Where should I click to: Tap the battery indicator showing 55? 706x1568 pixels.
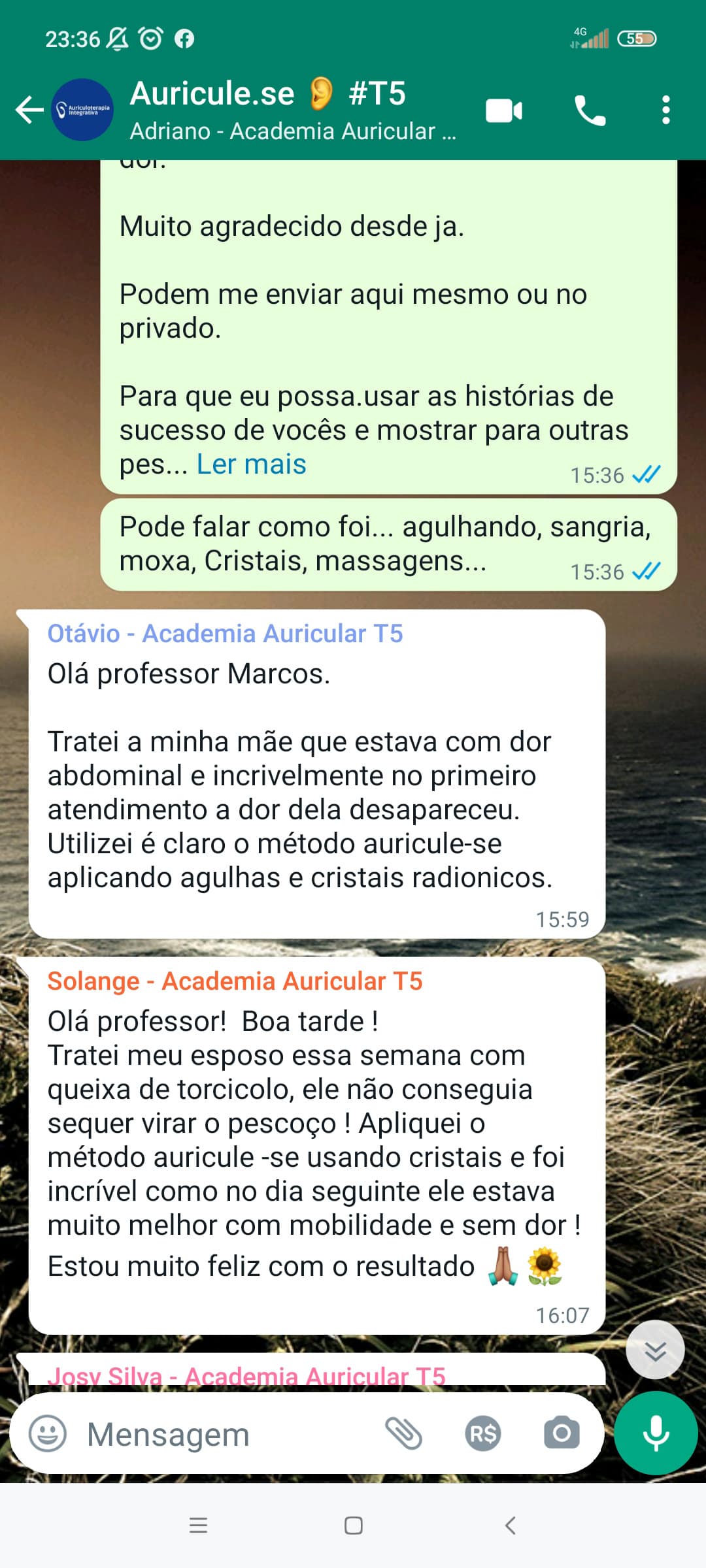tap(637, 38)
